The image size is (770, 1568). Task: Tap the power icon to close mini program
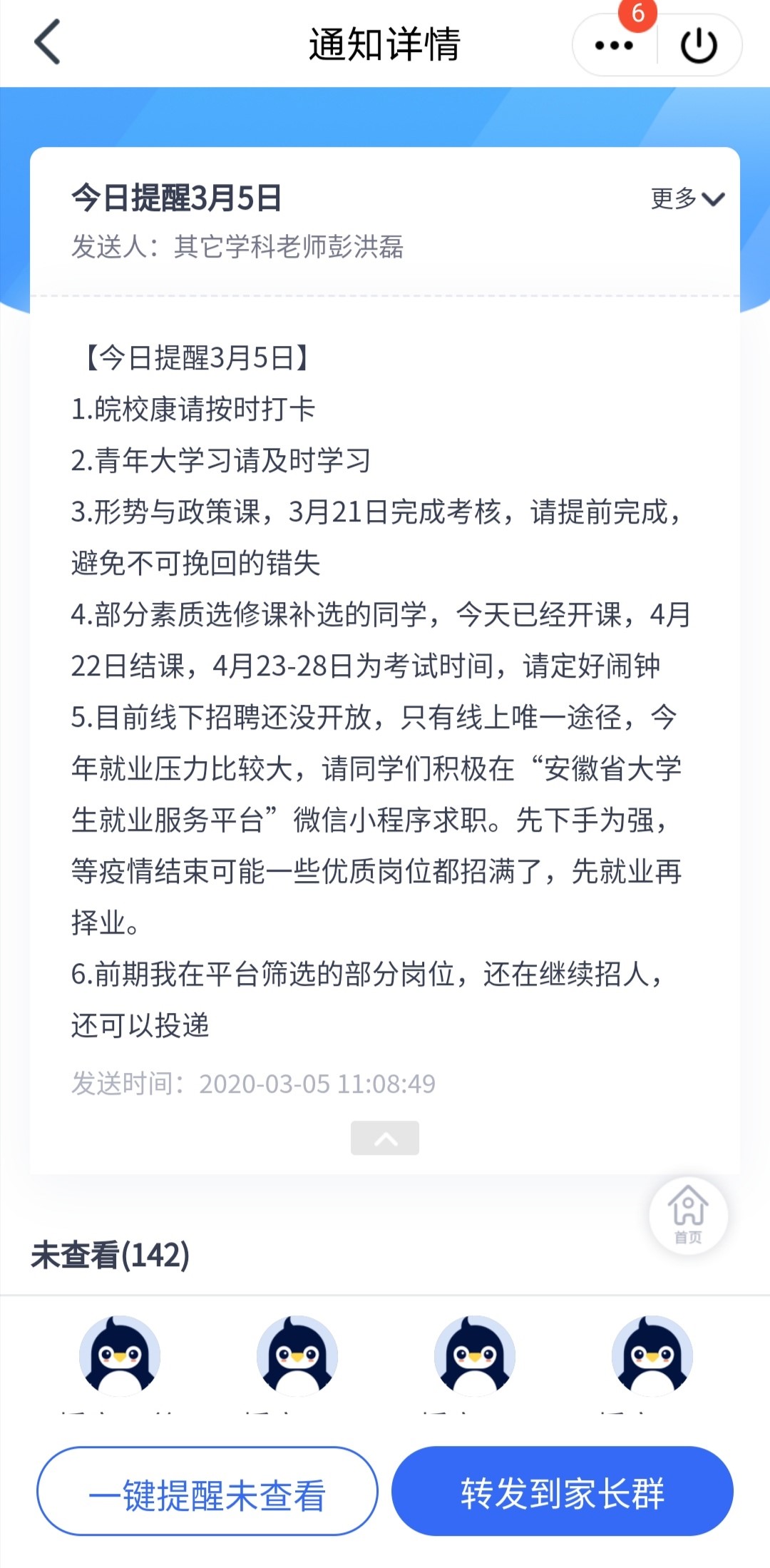699,46
